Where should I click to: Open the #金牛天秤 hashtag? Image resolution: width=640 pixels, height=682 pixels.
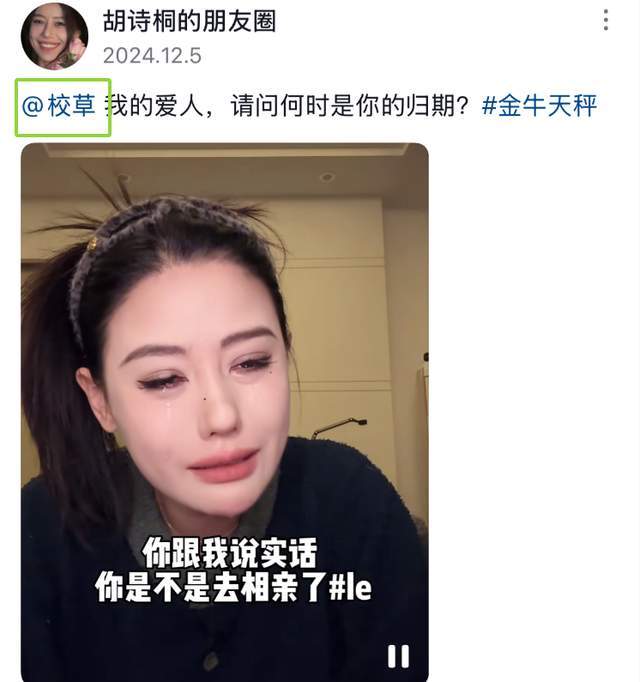point(539,106)
